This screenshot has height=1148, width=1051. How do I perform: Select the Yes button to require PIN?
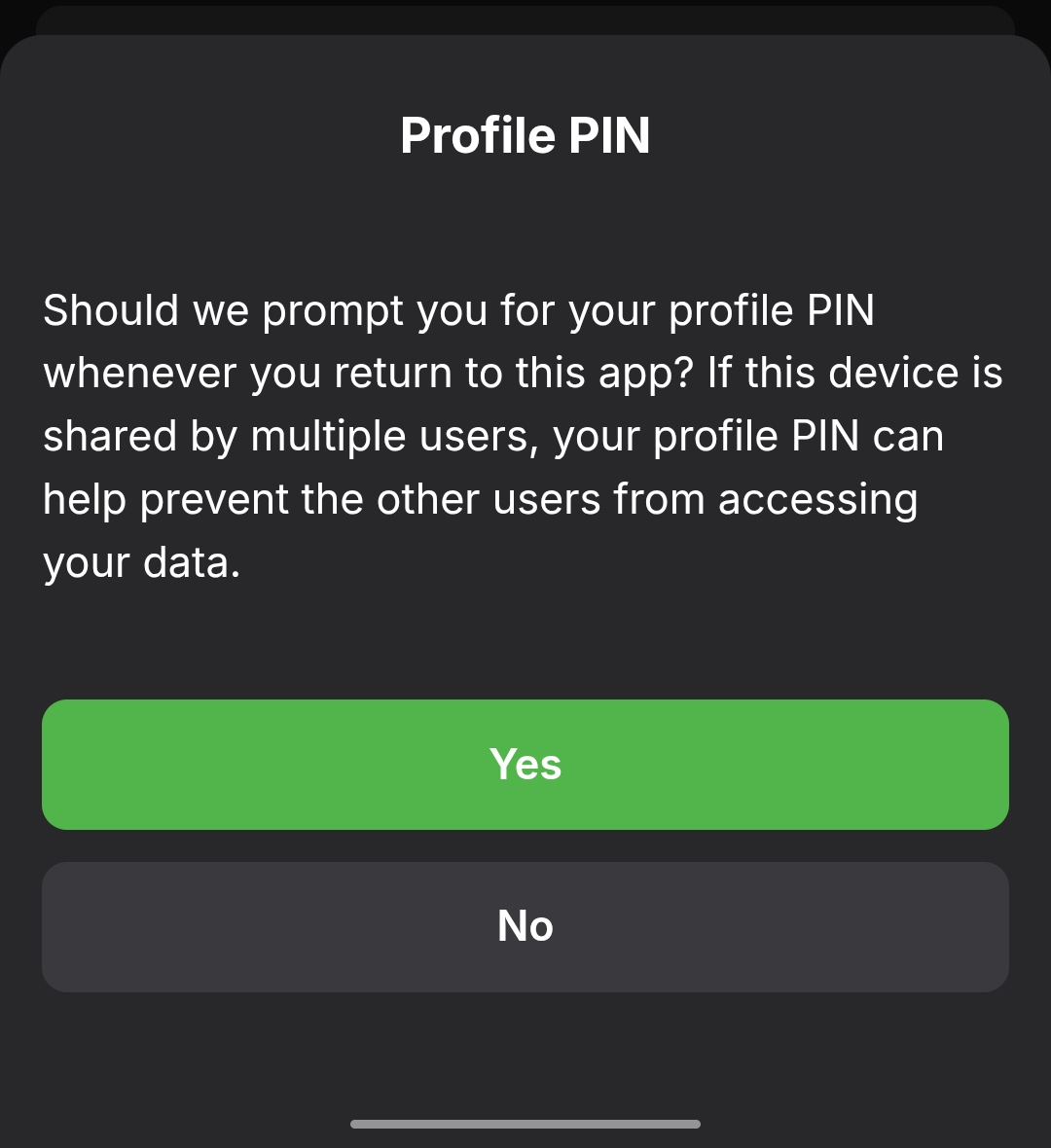coord(525,765)
